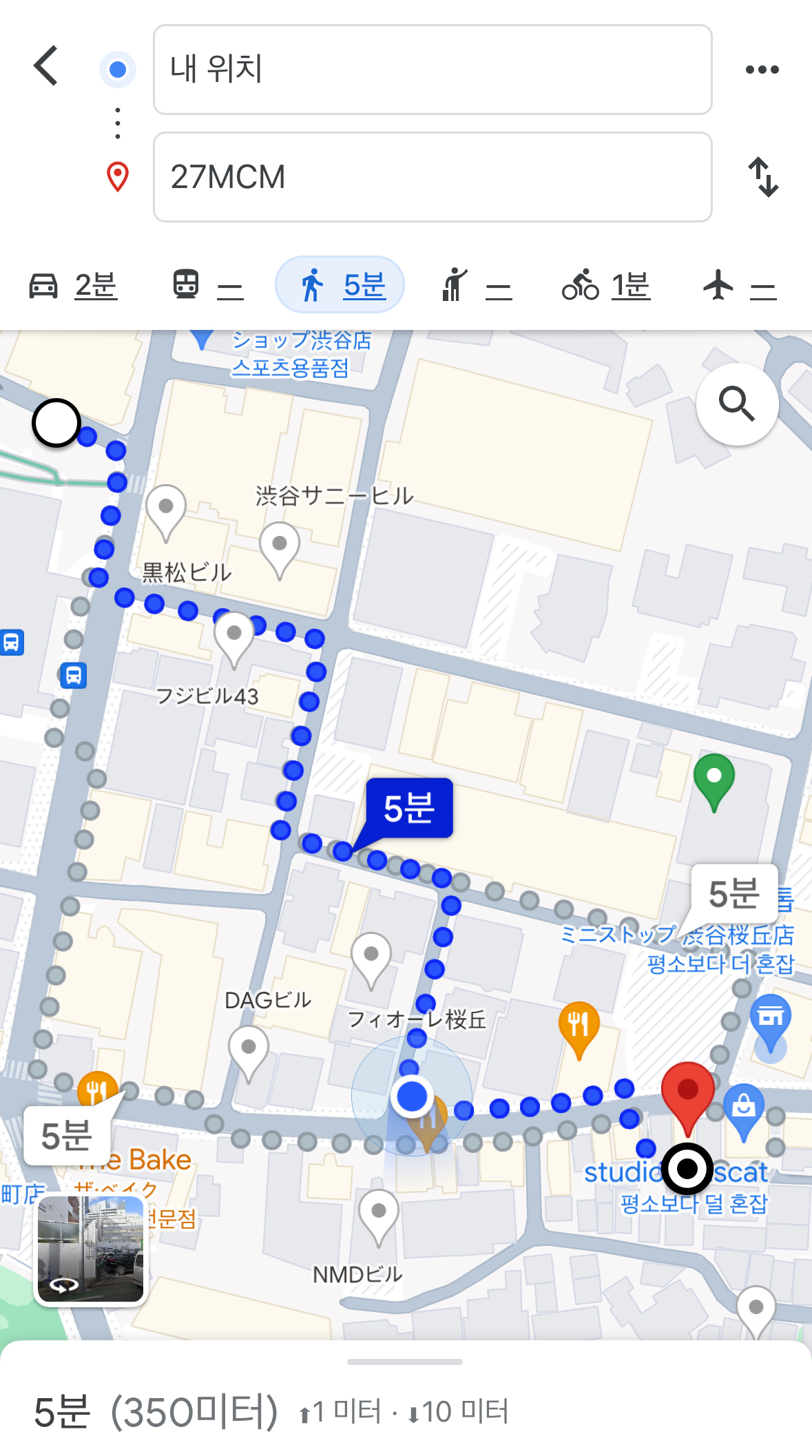Select the フジビル43 map pin

coord(233,636)
